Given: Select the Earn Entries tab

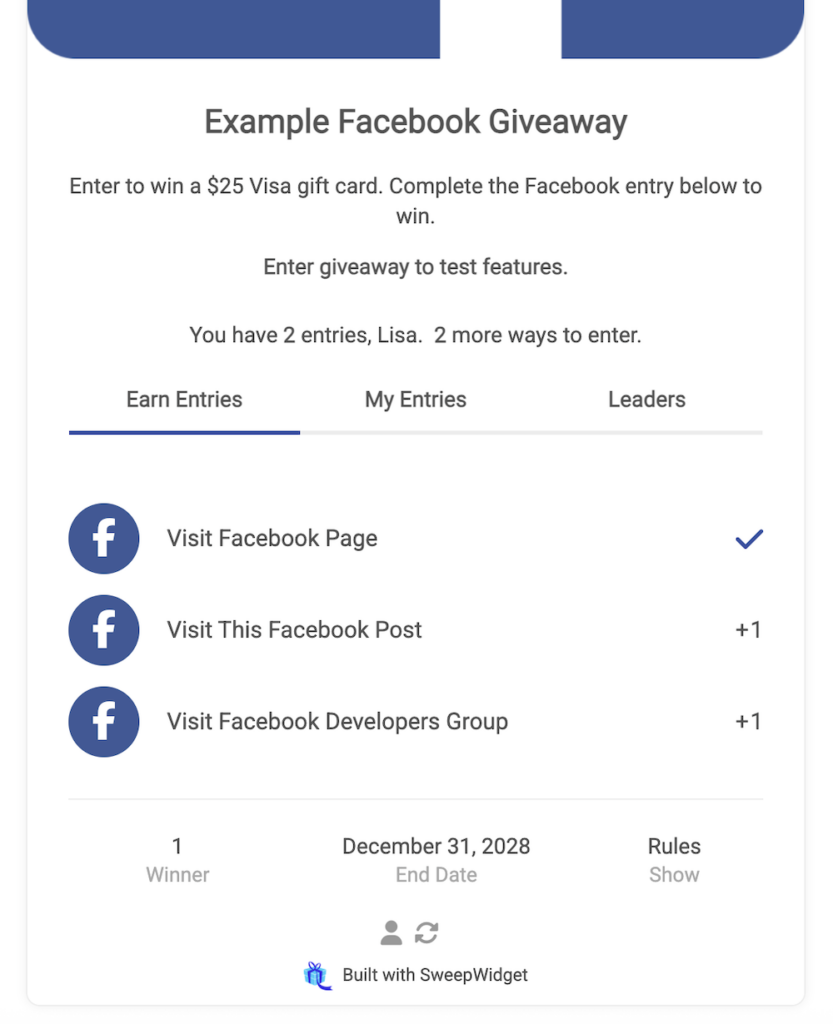Looking at the screenshot, I should 184,400.
